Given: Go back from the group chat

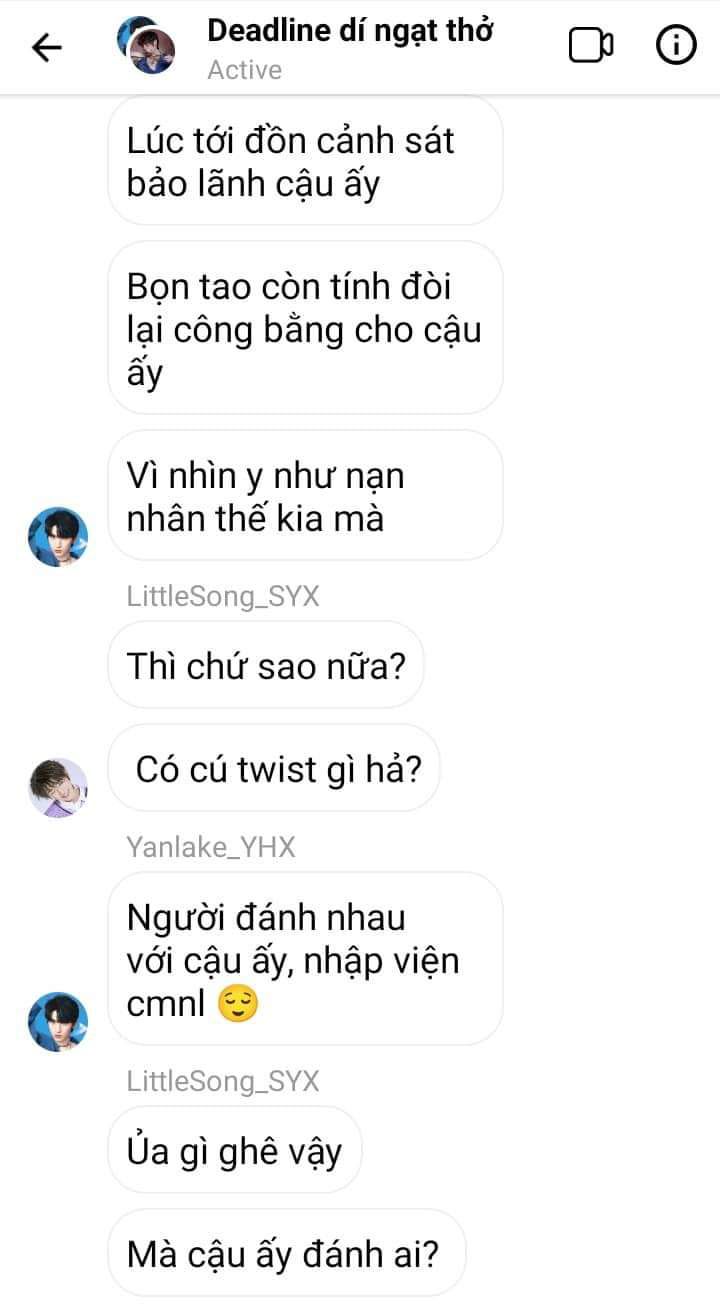Looking at the screenshot, I should point(47,47).
